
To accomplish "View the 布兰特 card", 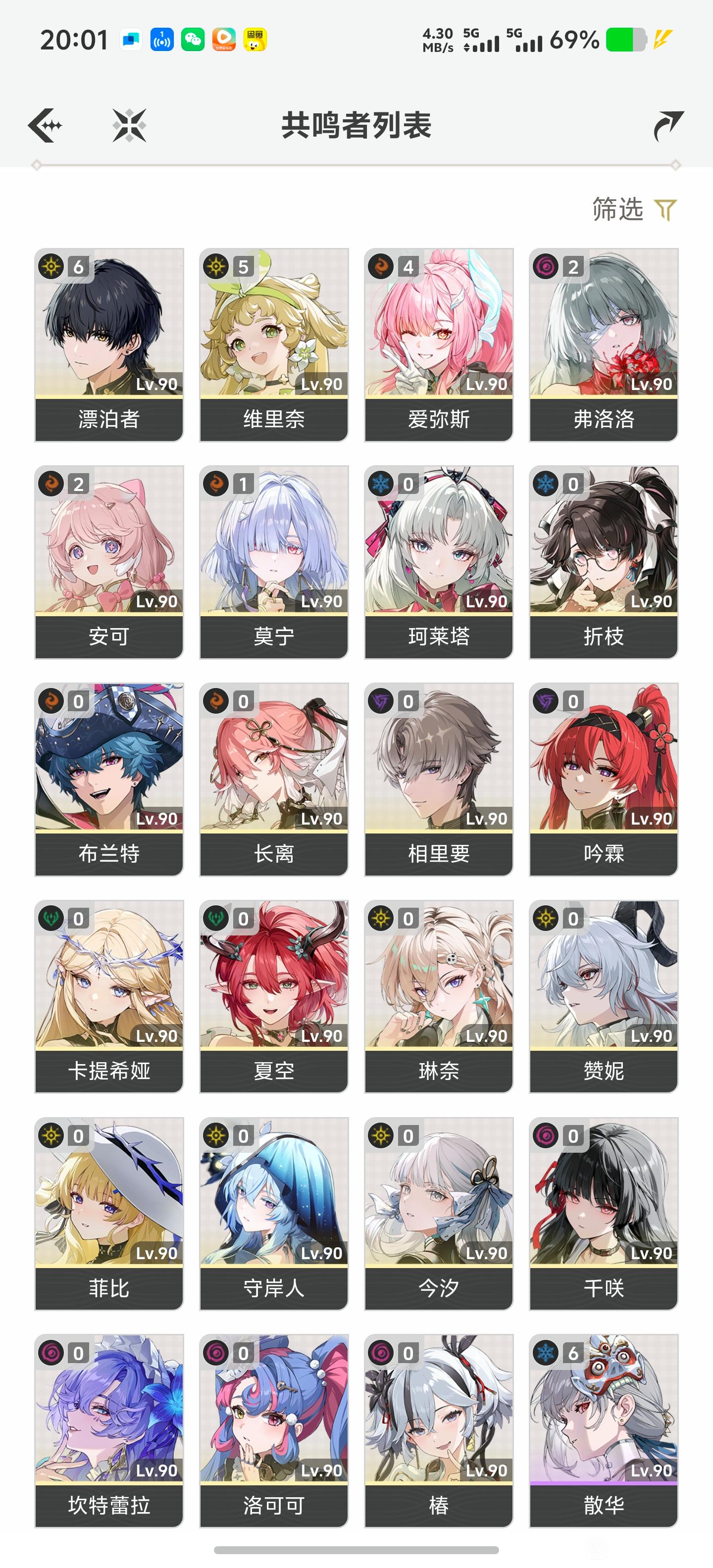I will pos(109,779).
